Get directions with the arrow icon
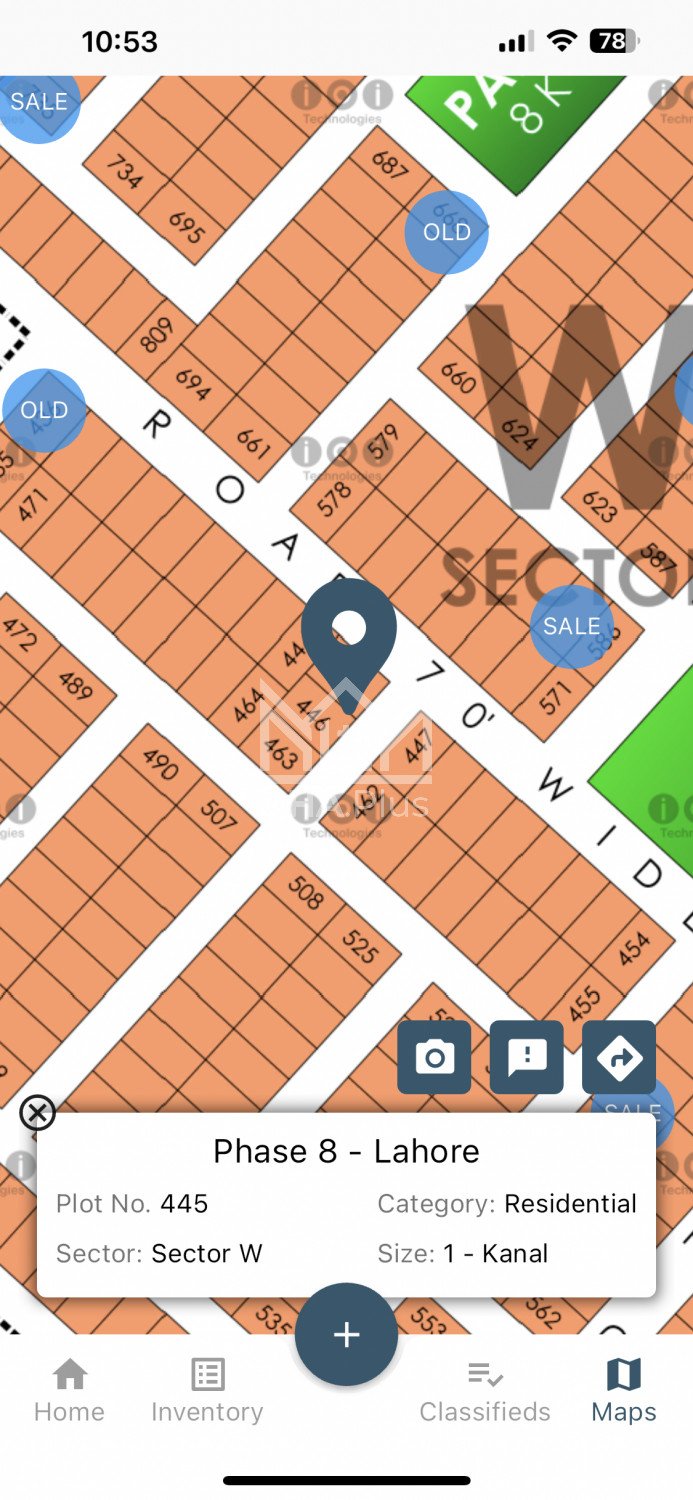Screen dimensions: 693x1500 click(619, 1057)
